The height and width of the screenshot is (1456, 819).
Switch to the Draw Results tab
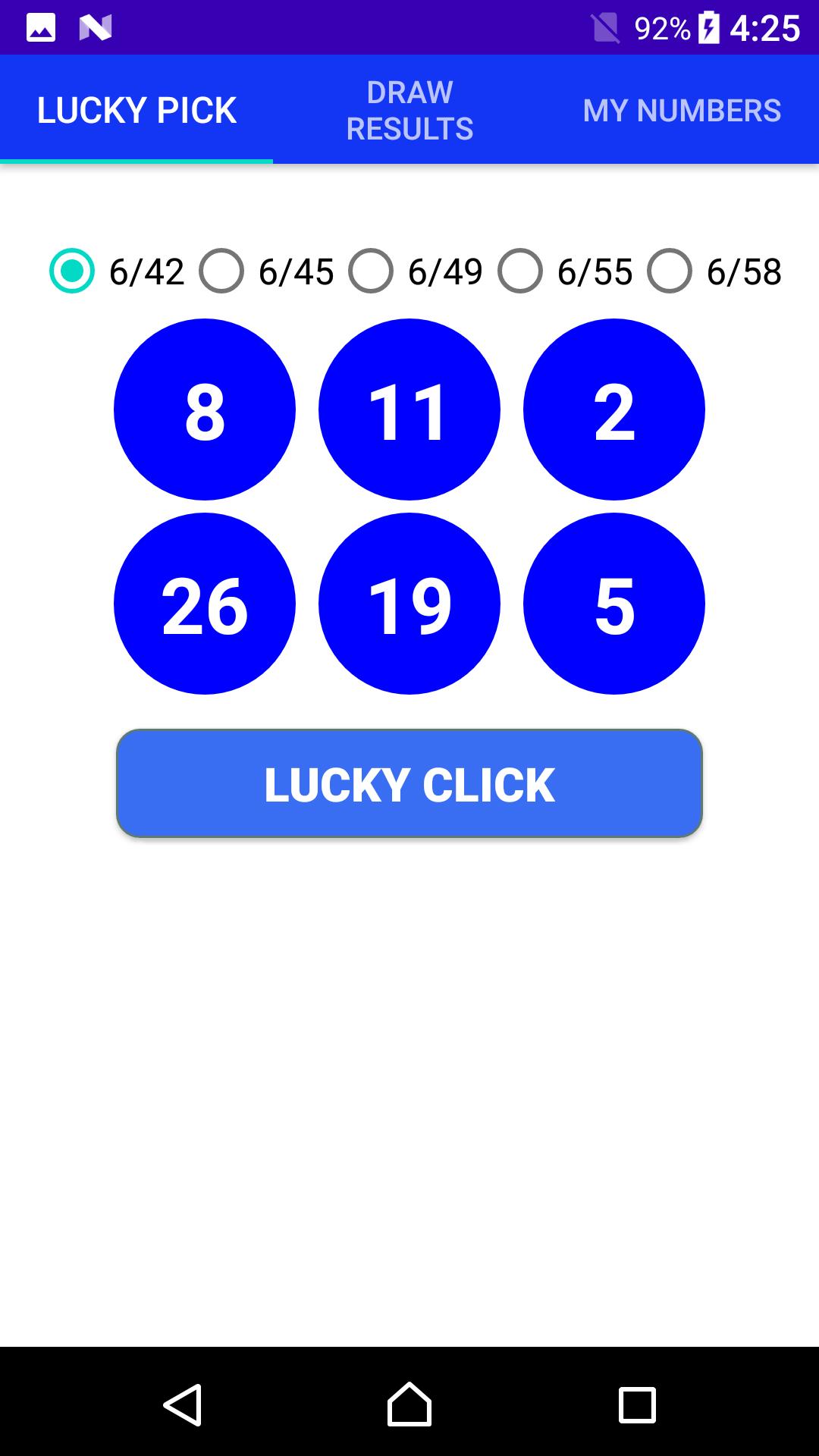coord(409,110)
